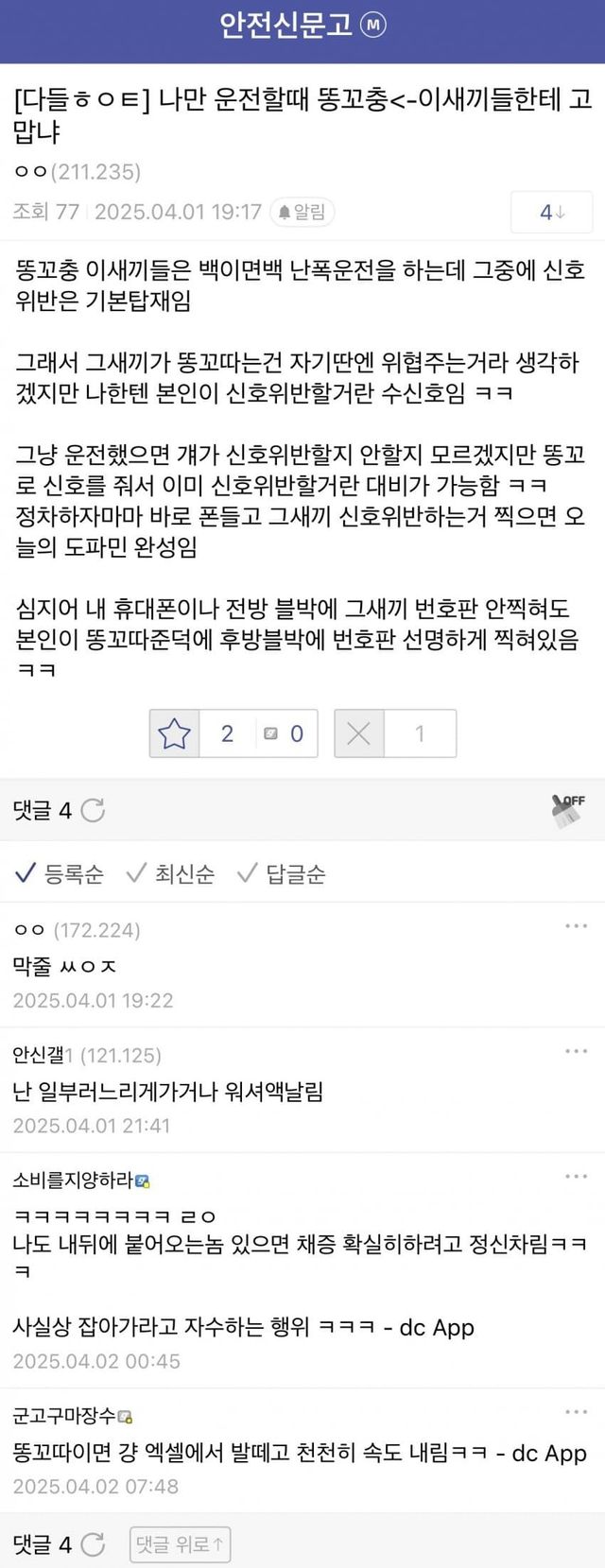The image size is (605, 1568).
Task: Sort comments by 답글순
Action: (282, 873)
